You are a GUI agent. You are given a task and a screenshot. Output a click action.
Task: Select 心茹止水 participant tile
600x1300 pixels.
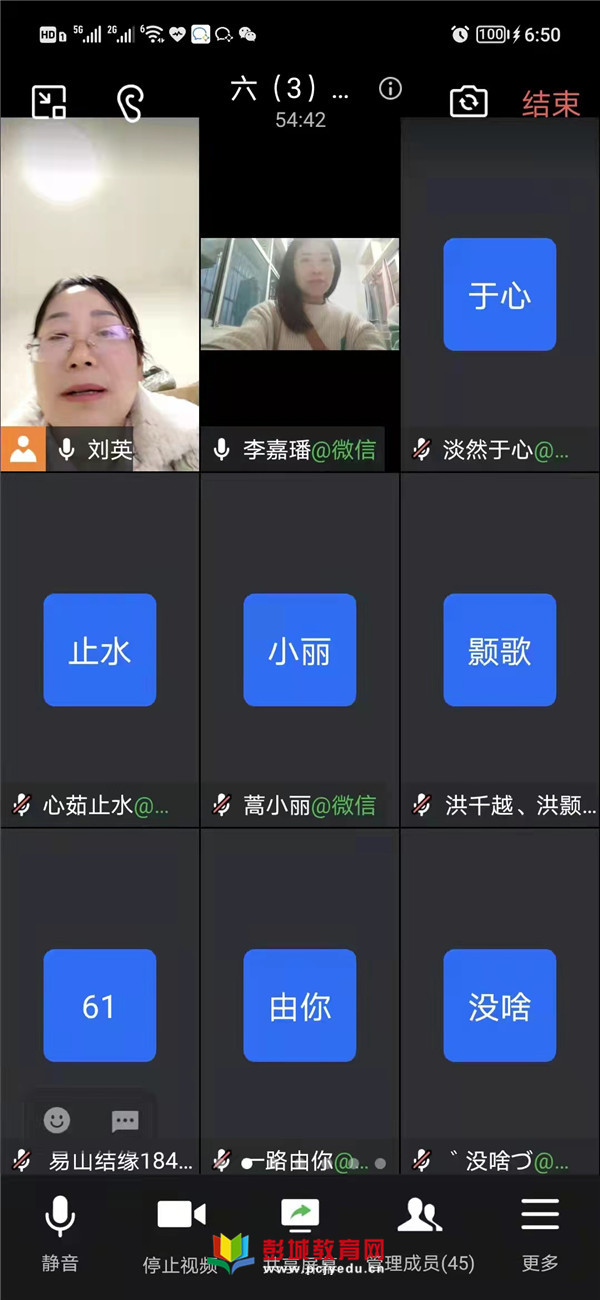(x=99, y=650)
